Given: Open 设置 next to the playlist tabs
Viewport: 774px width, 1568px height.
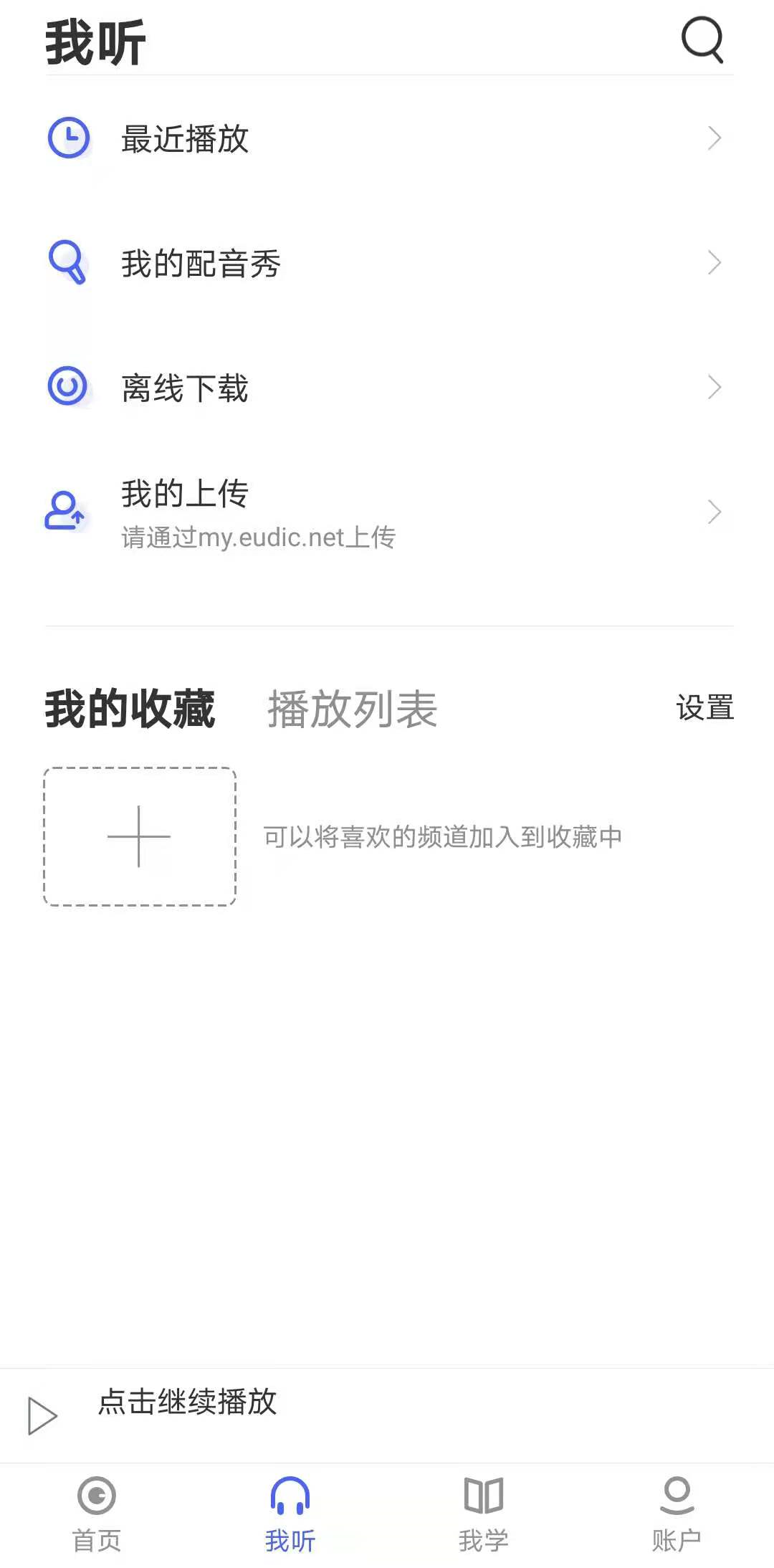Looking at the screenshot, I should pos(705,707).
